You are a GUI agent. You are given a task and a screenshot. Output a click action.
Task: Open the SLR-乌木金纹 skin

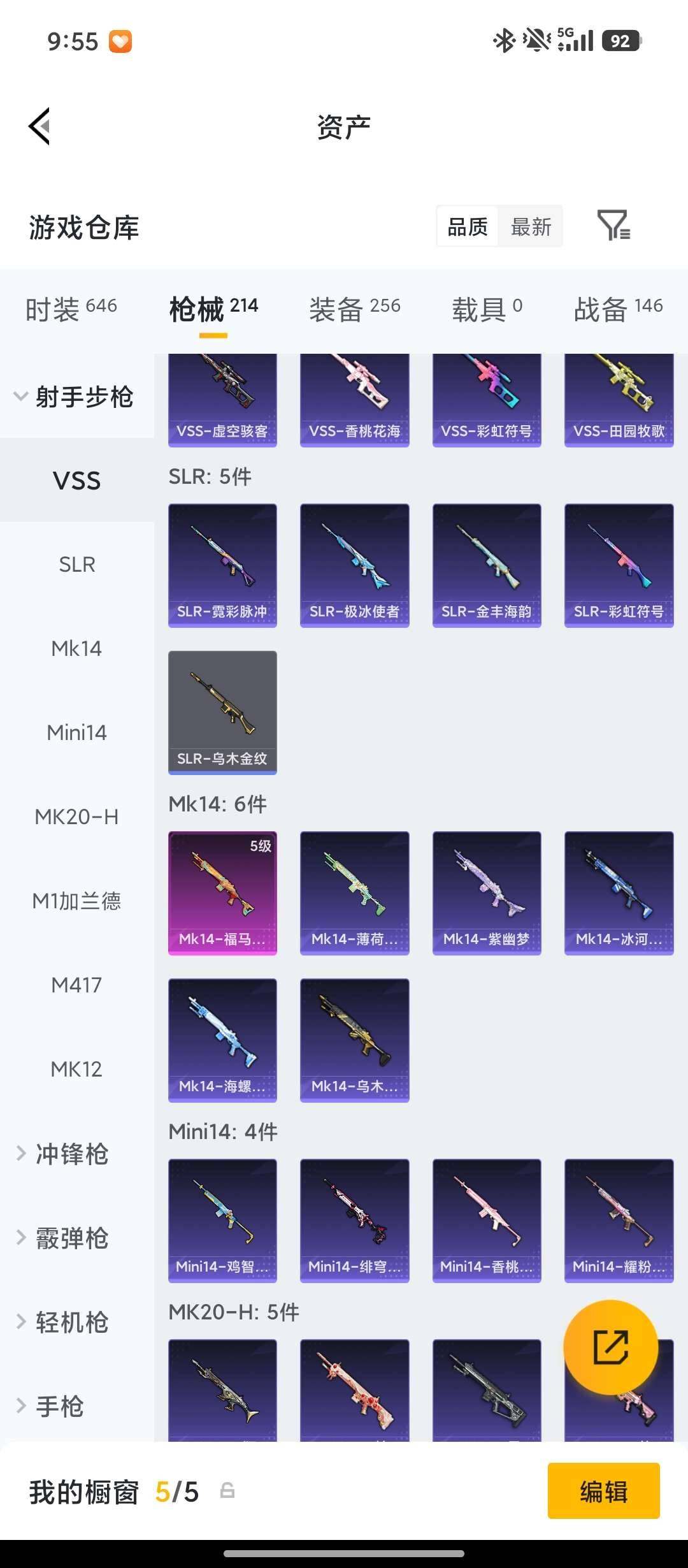[222, 712]
